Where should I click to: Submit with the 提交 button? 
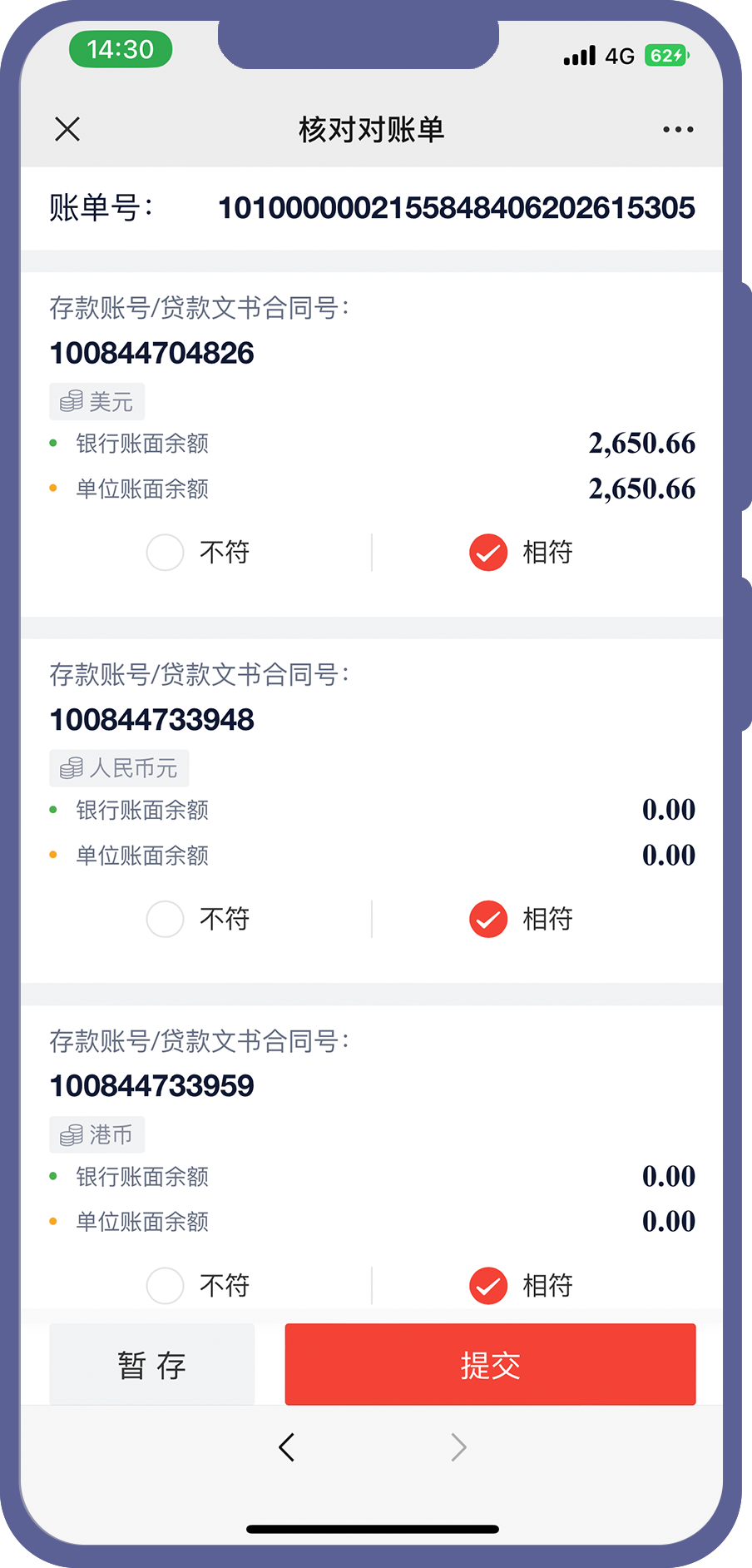(x=490, y=1365)
